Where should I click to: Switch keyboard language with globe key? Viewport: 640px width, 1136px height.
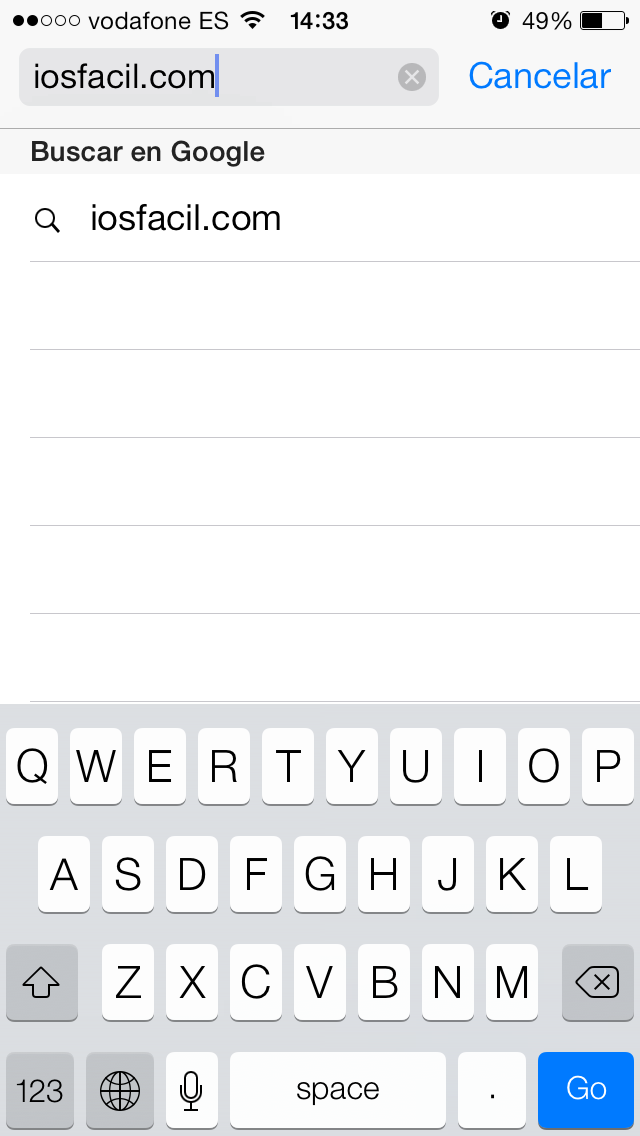point(120,1089)
